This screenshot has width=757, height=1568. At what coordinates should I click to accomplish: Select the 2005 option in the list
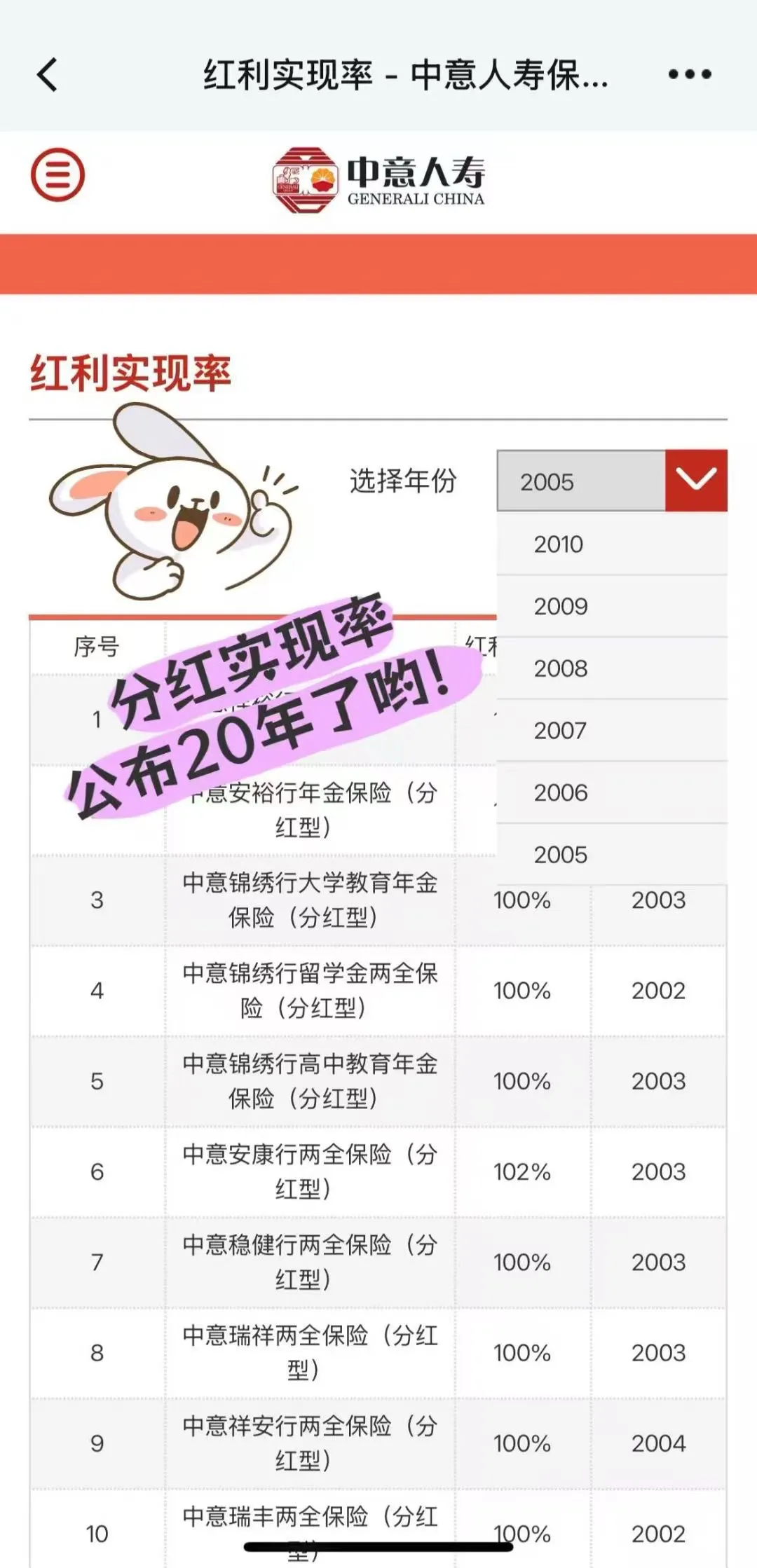pos(611,855)
